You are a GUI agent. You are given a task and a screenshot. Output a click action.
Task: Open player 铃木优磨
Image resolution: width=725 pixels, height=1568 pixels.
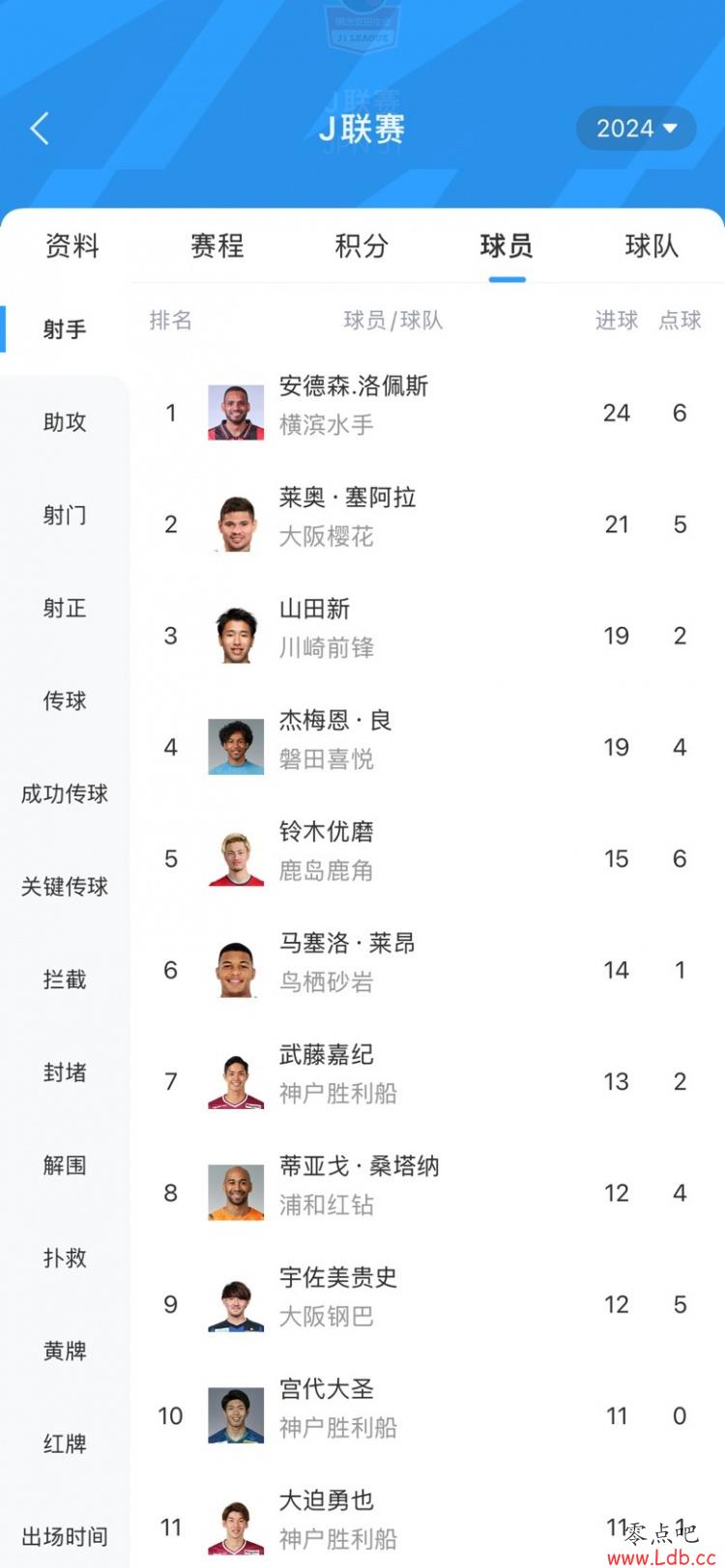point(326,832)
